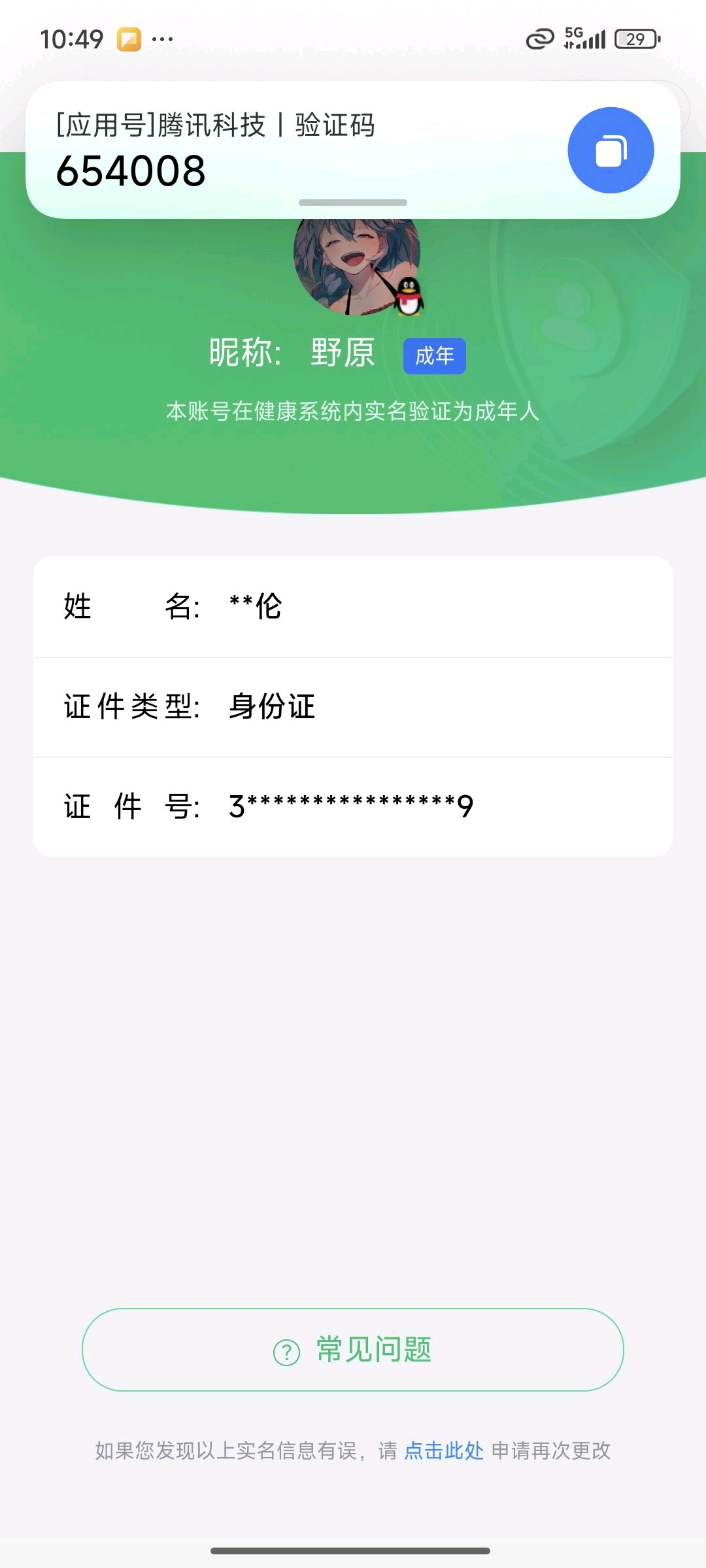Screen dimensions: 706x1568
Task: Tap the QQ penguin icon on the avatar
Action: coord(409,297)
